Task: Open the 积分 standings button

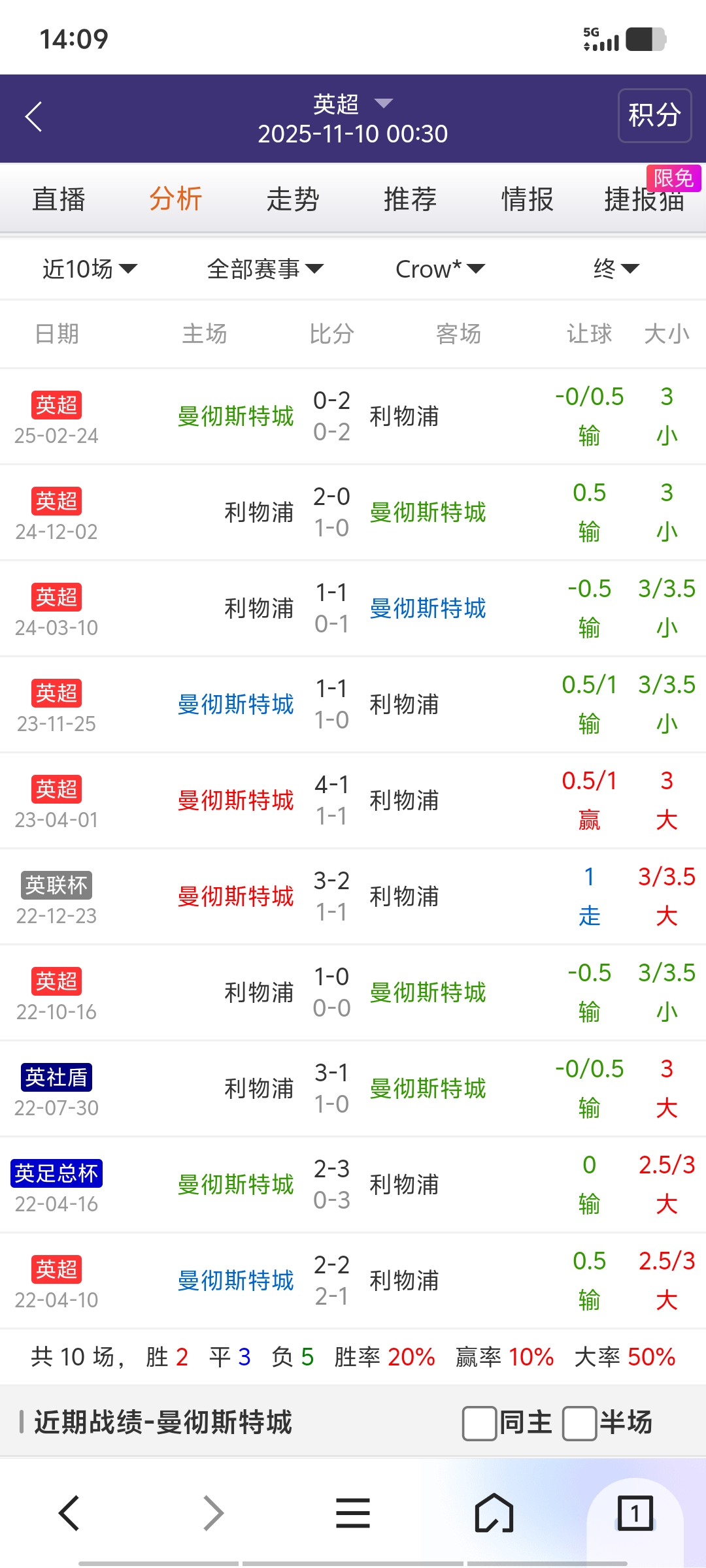Action: pyautogui.click(x=654, y=116)
